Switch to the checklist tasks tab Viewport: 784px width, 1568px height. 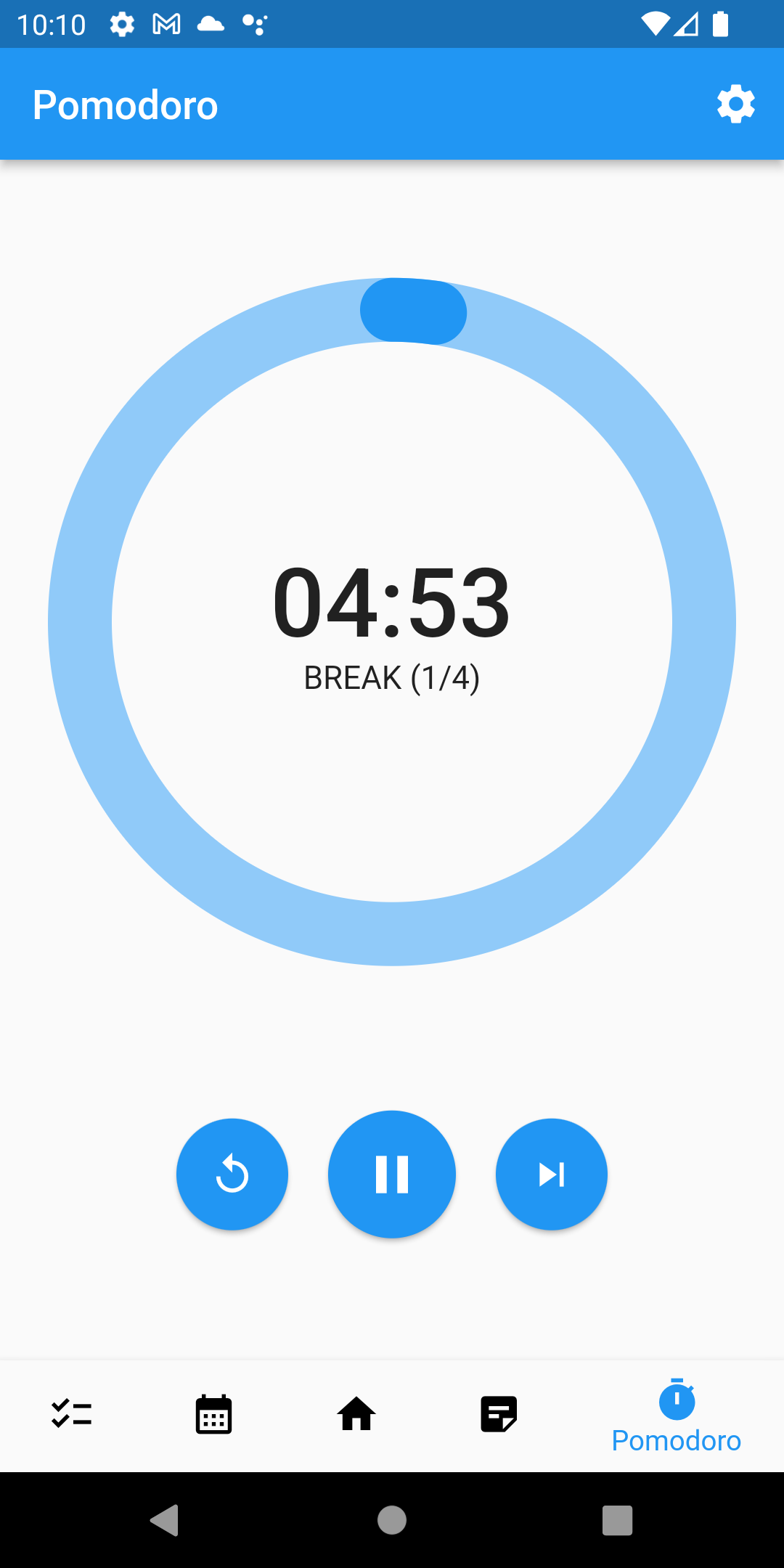coord(71,1414)
